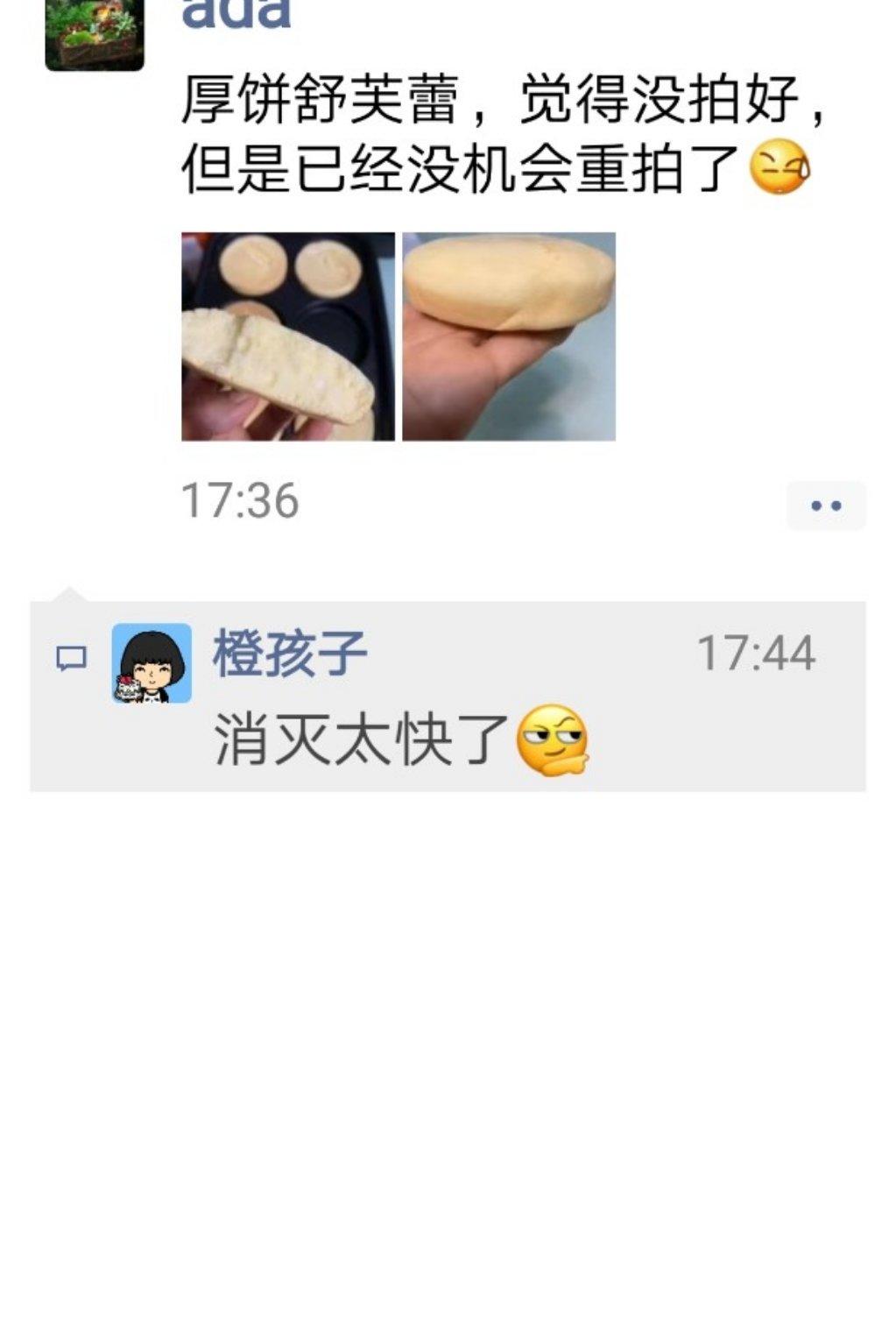Screen dimensions: 896x1344
Task: View the sliced soufflé pancake photo
Action: 288,336
